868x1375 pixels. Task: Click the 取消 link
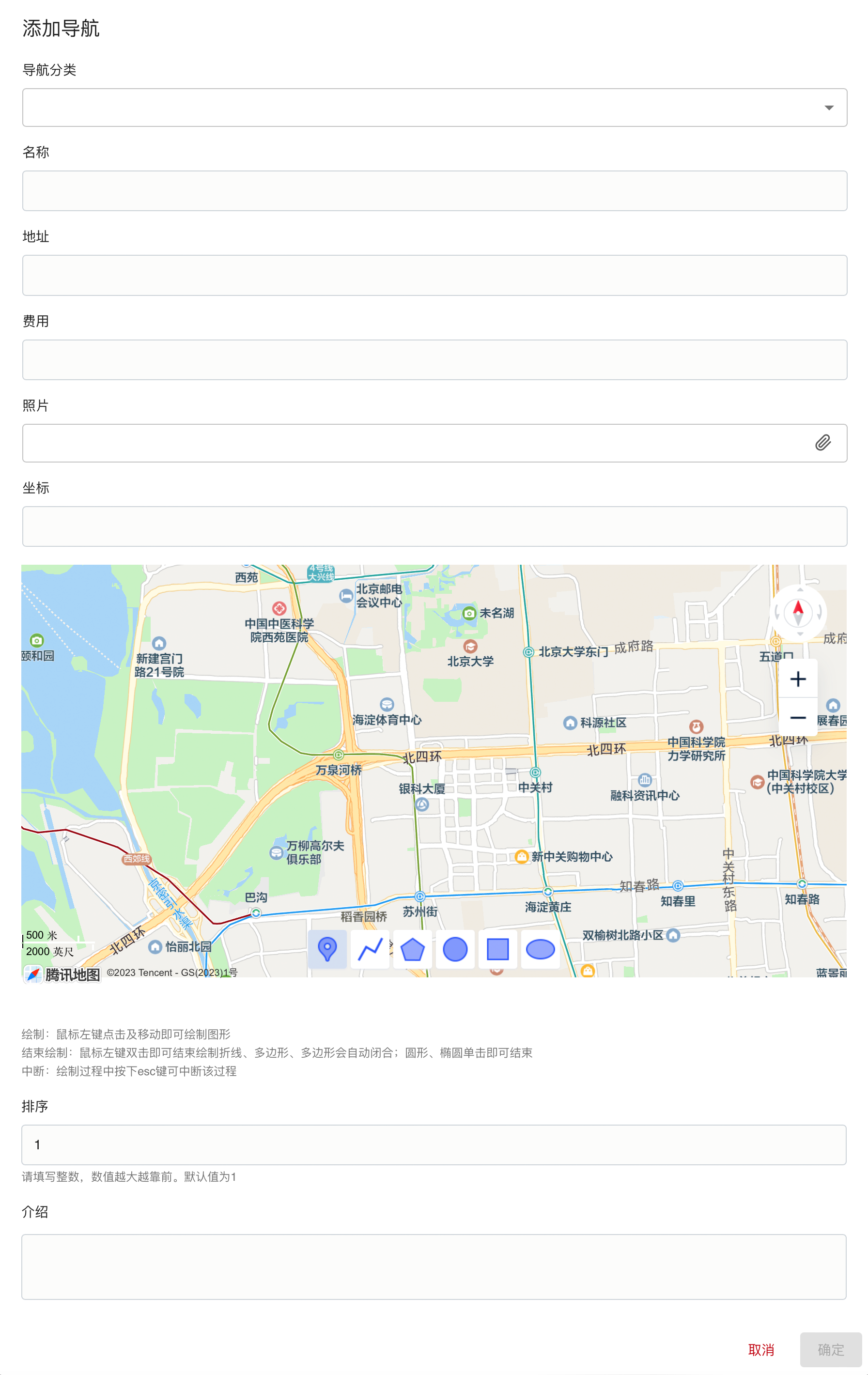(761, 1350)
